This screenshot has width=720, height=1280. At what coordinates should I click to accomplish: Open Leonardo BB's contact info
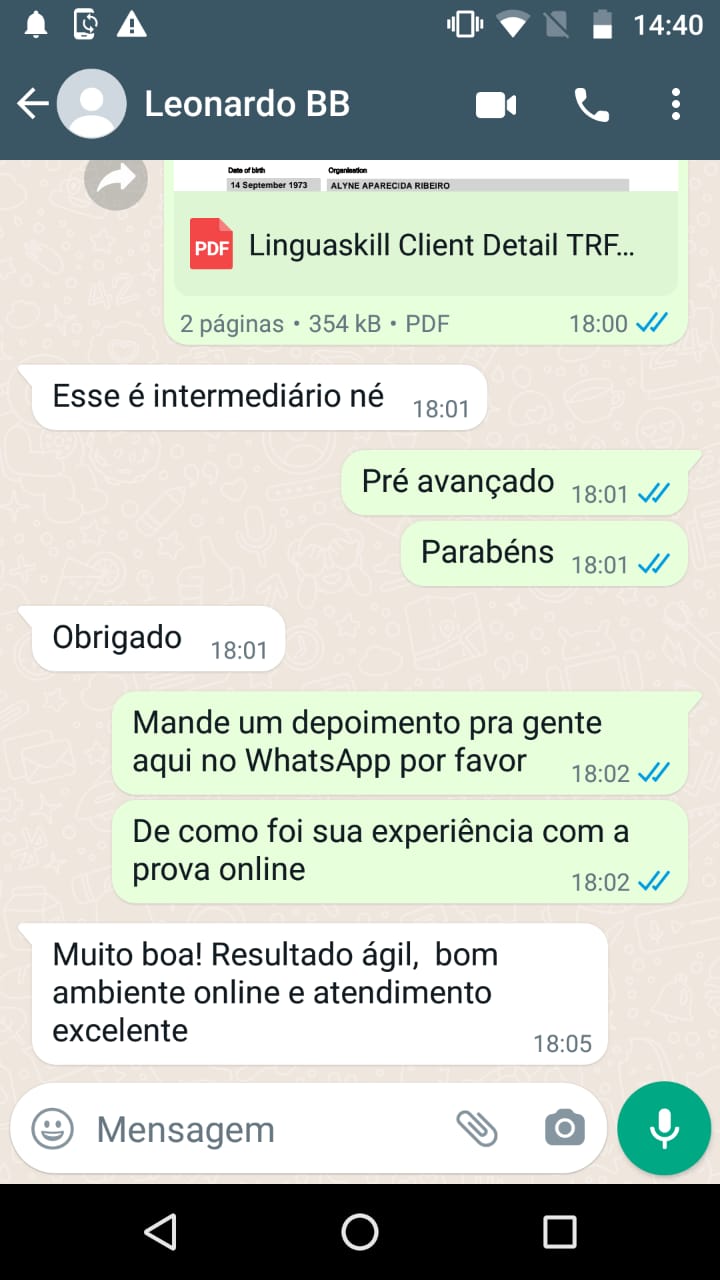(247, 104)
